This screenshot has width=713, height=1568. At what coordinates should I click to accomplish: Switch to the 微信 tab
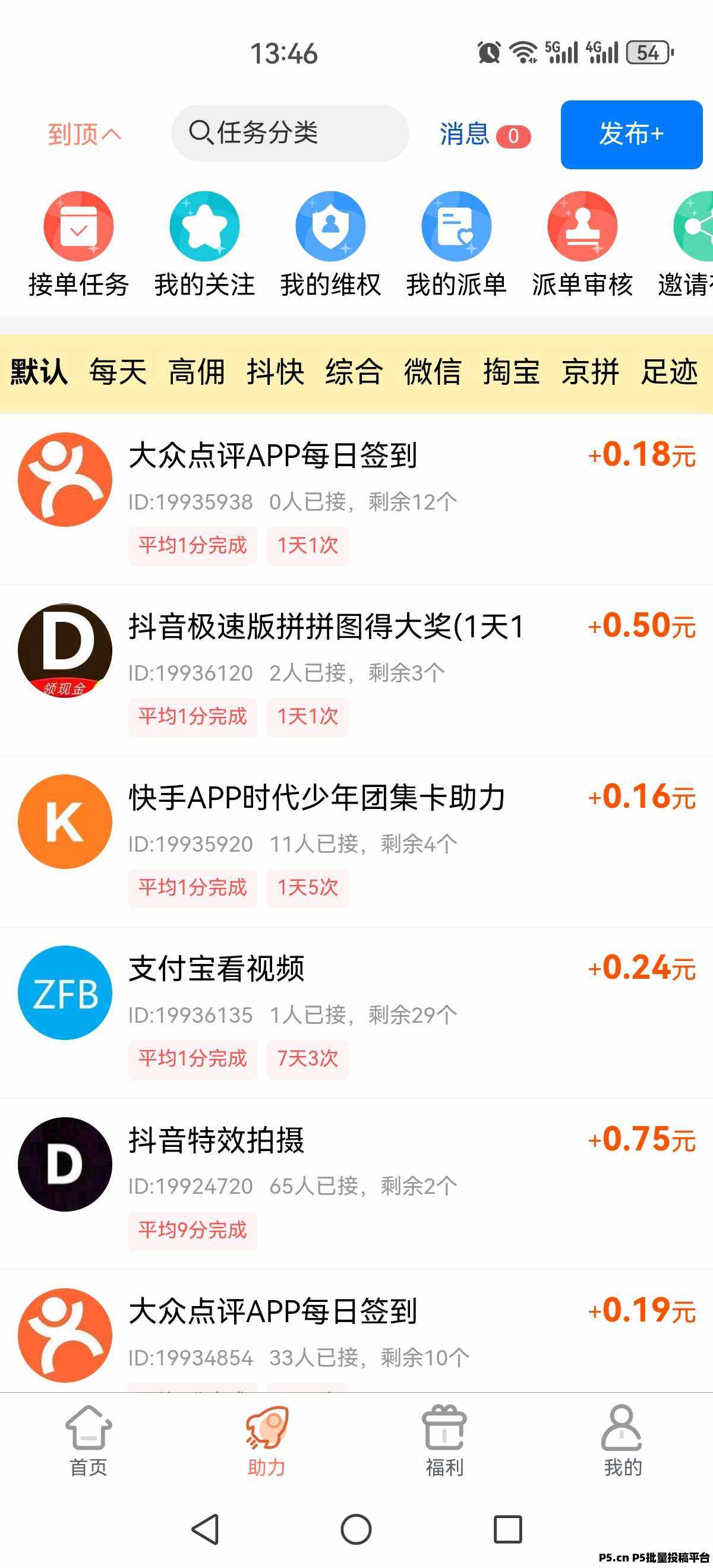click(x=433, y=372)
